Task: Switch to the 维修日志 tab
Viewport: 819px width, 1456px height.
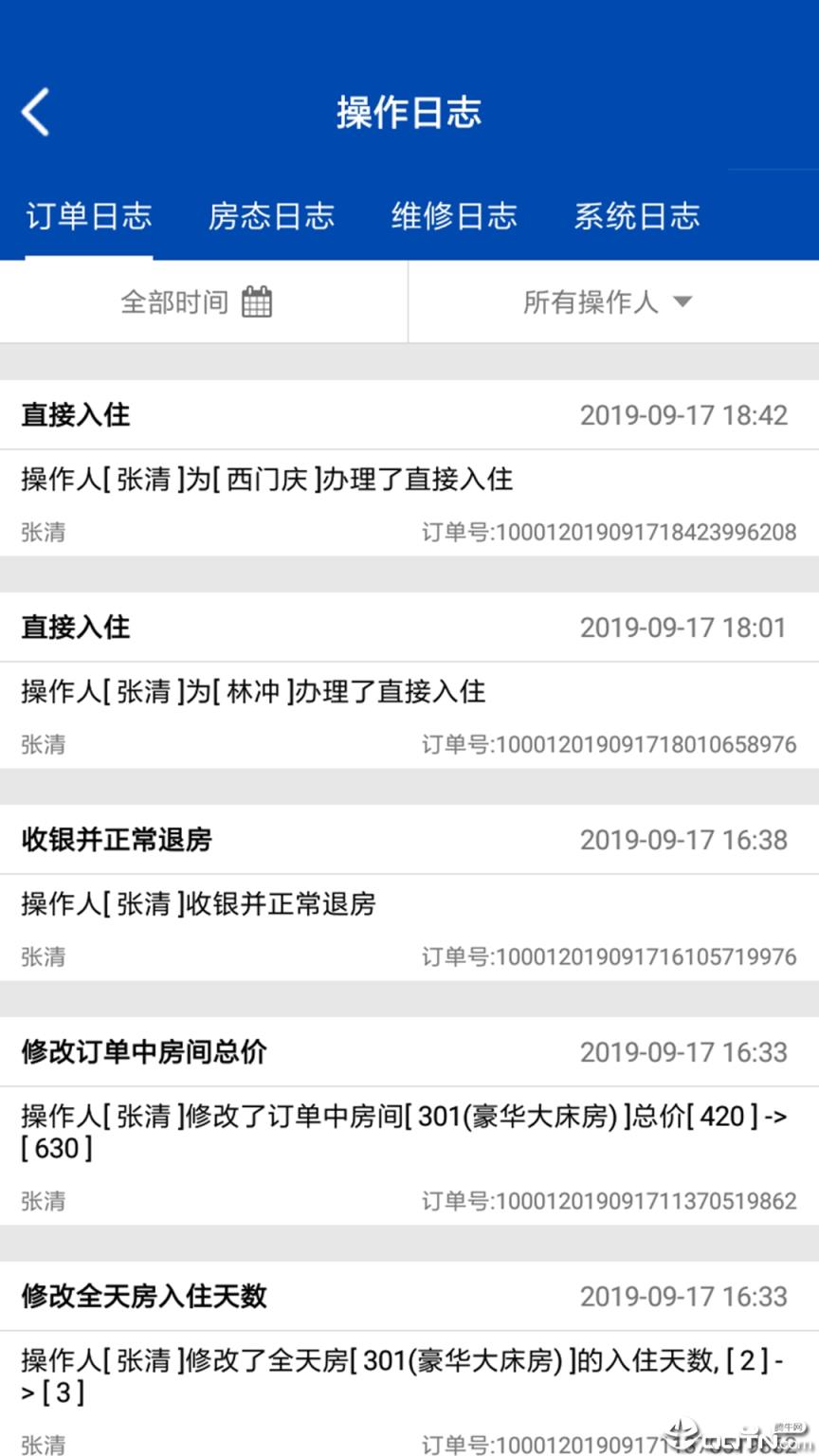Action: 455,217
